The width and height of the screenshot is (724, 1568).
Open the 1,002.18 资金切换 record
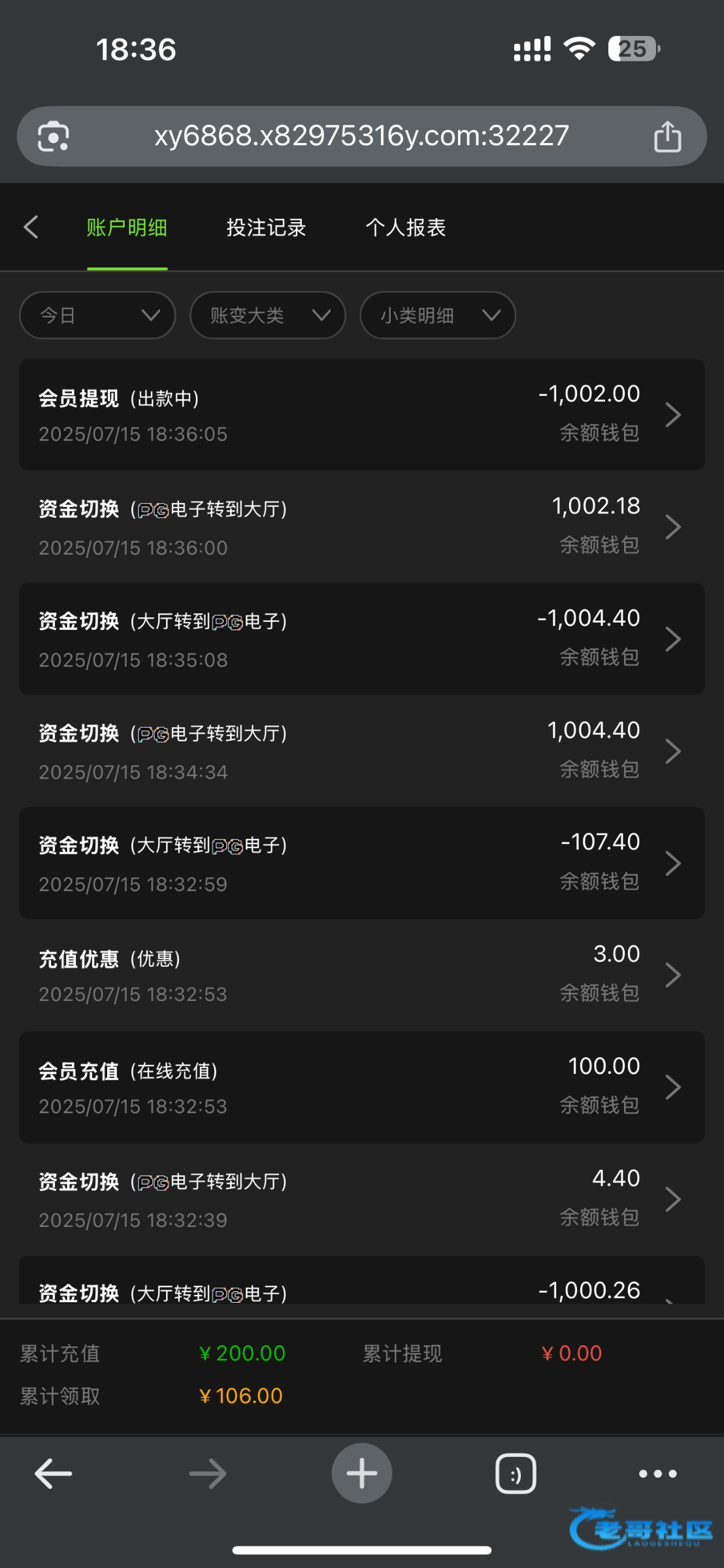click(x=362, y=527)
